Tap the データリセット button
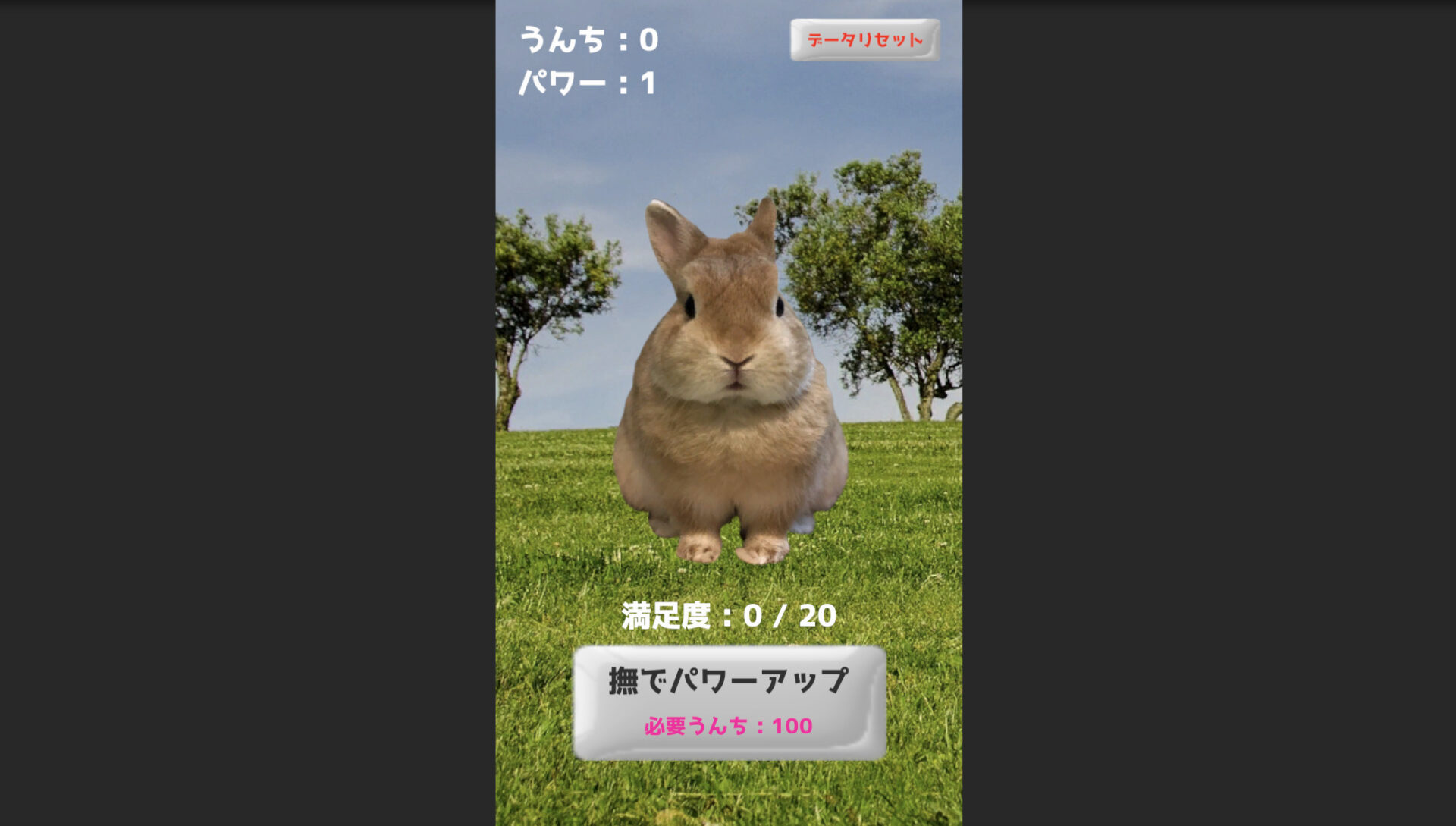 click(864, 39)
